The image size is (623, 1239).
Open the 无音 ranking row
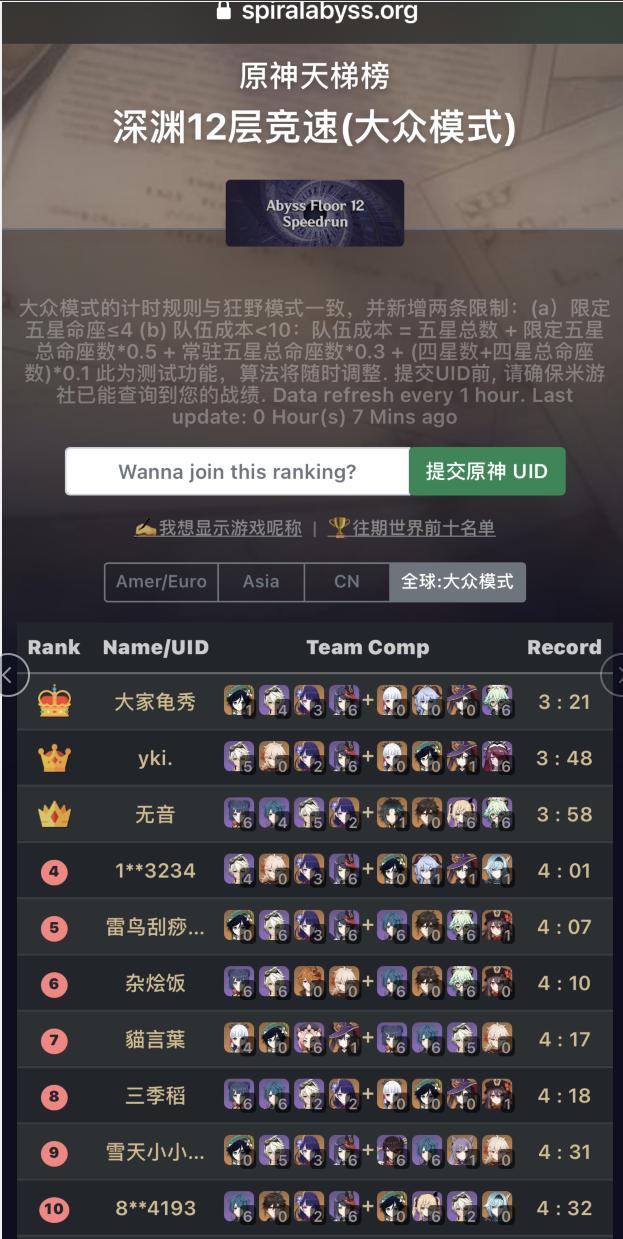point(155,814)
